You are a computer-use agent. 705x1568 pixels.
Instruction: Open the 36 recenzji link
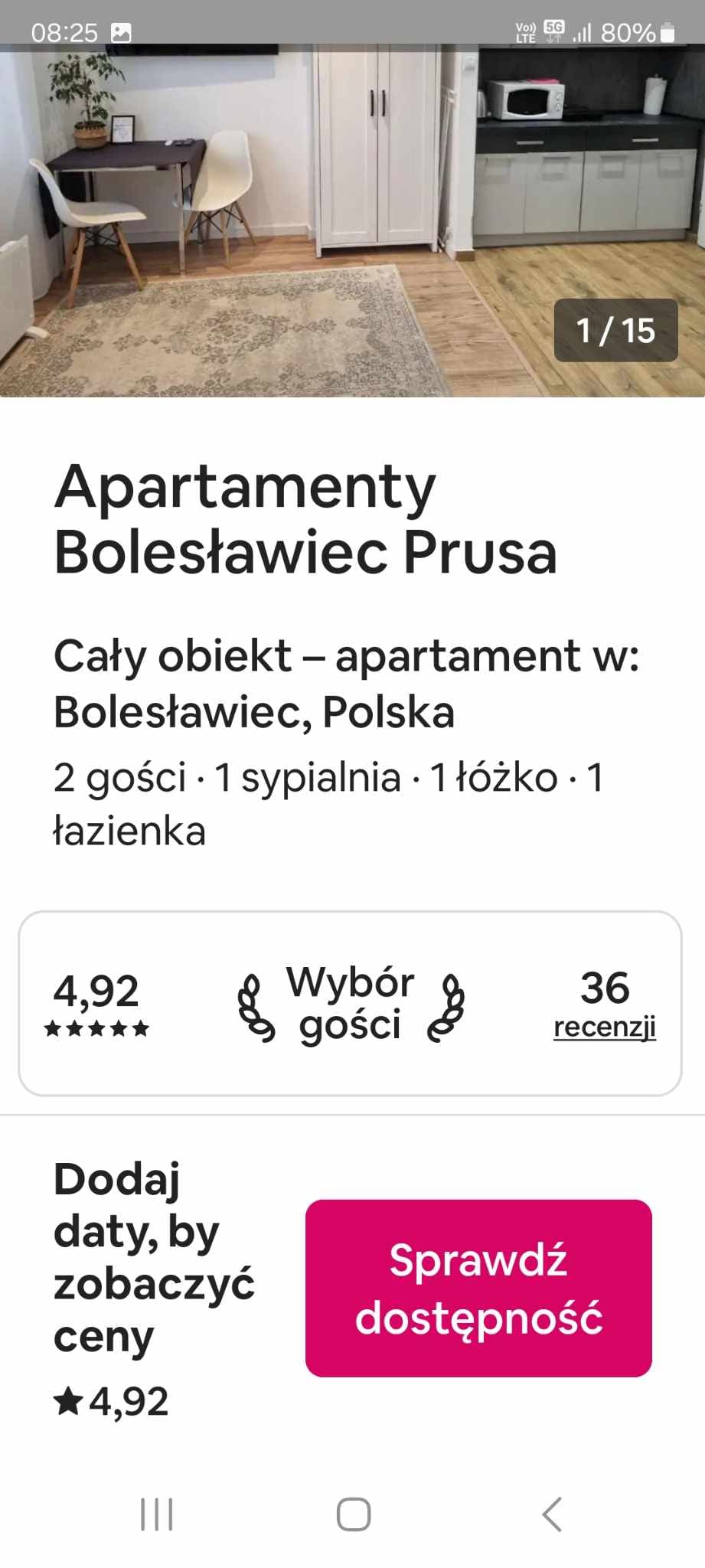coord(604,1026)
